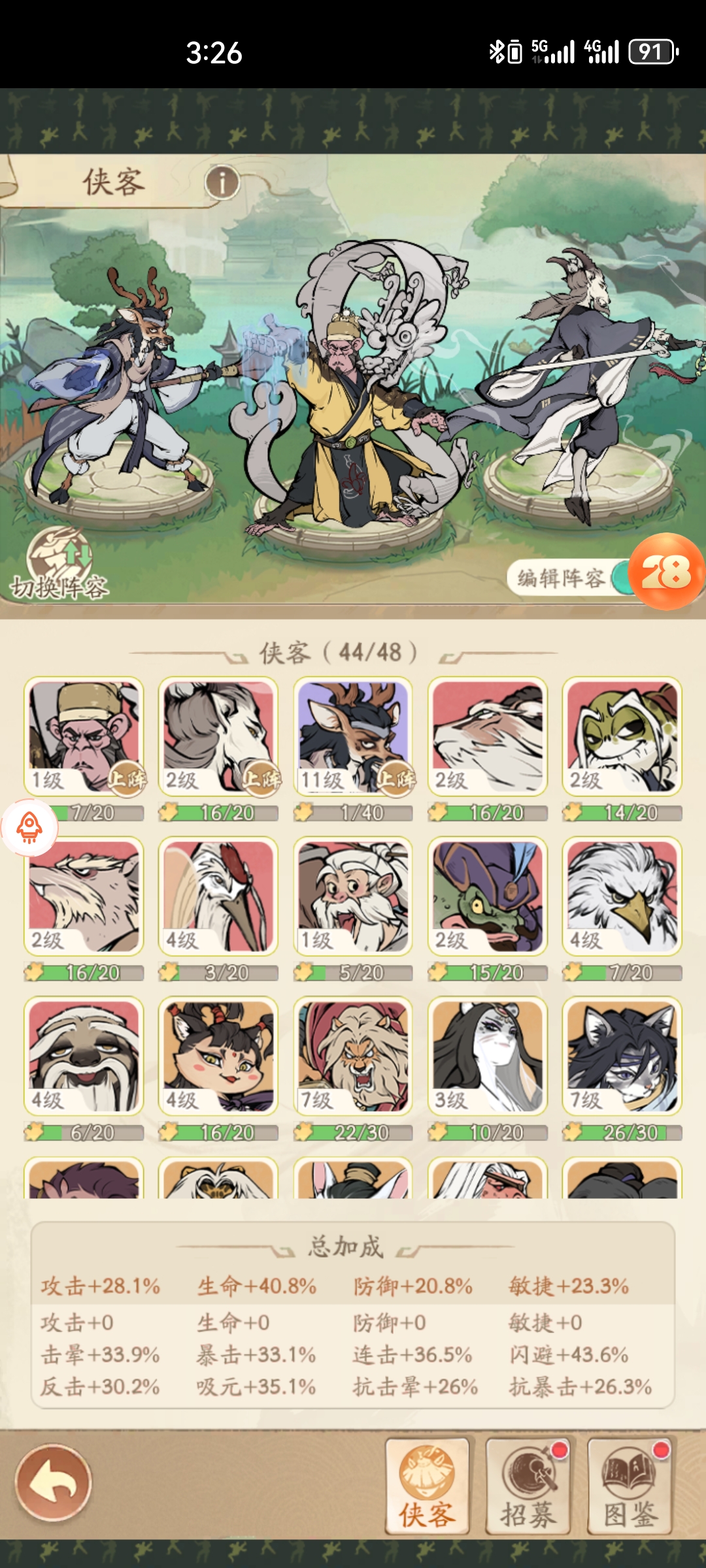The width and height of the screenshot is (706, 1568).
Task: Open the 11级 deer hero card
Action: point(353,736)
